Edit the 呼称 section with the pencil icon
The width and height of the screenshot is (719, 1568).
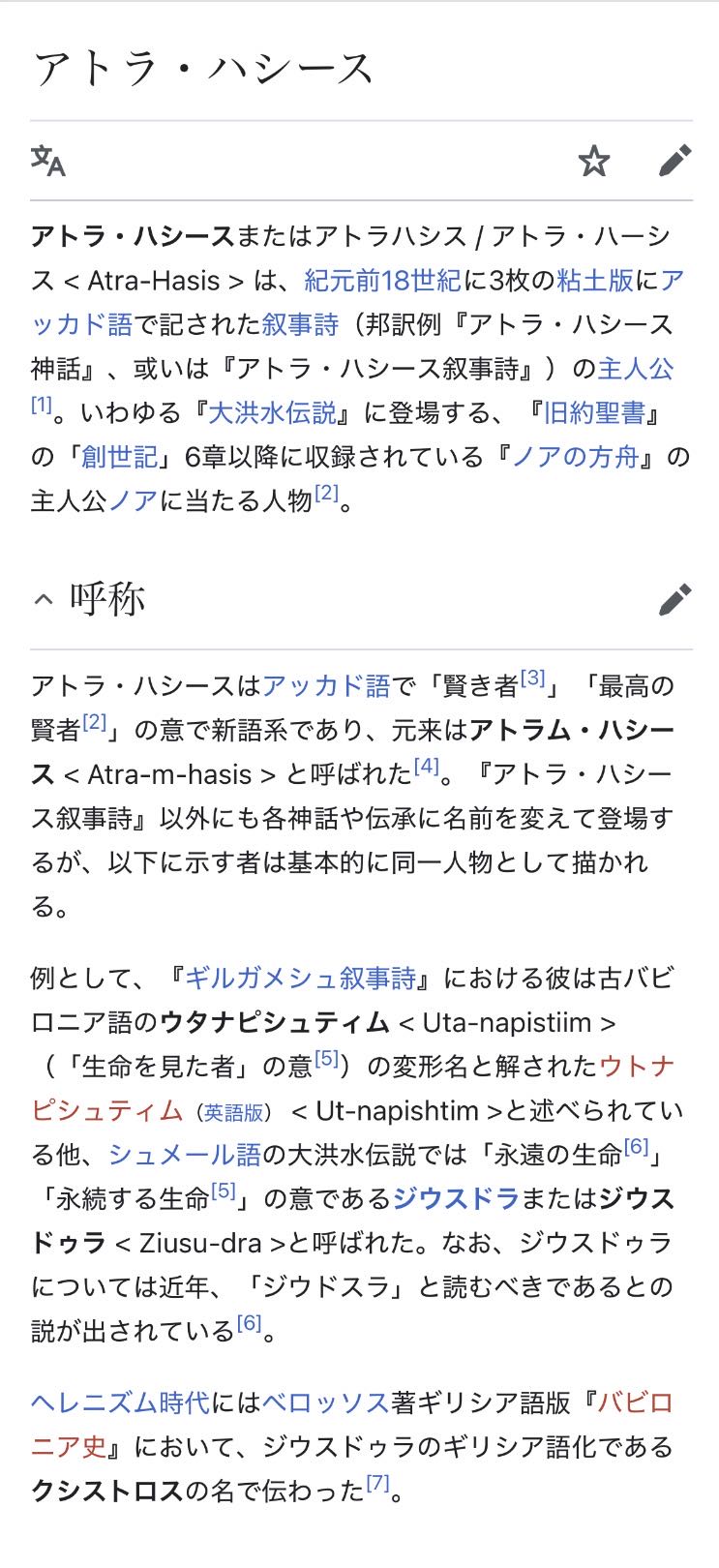pos(674,600)
